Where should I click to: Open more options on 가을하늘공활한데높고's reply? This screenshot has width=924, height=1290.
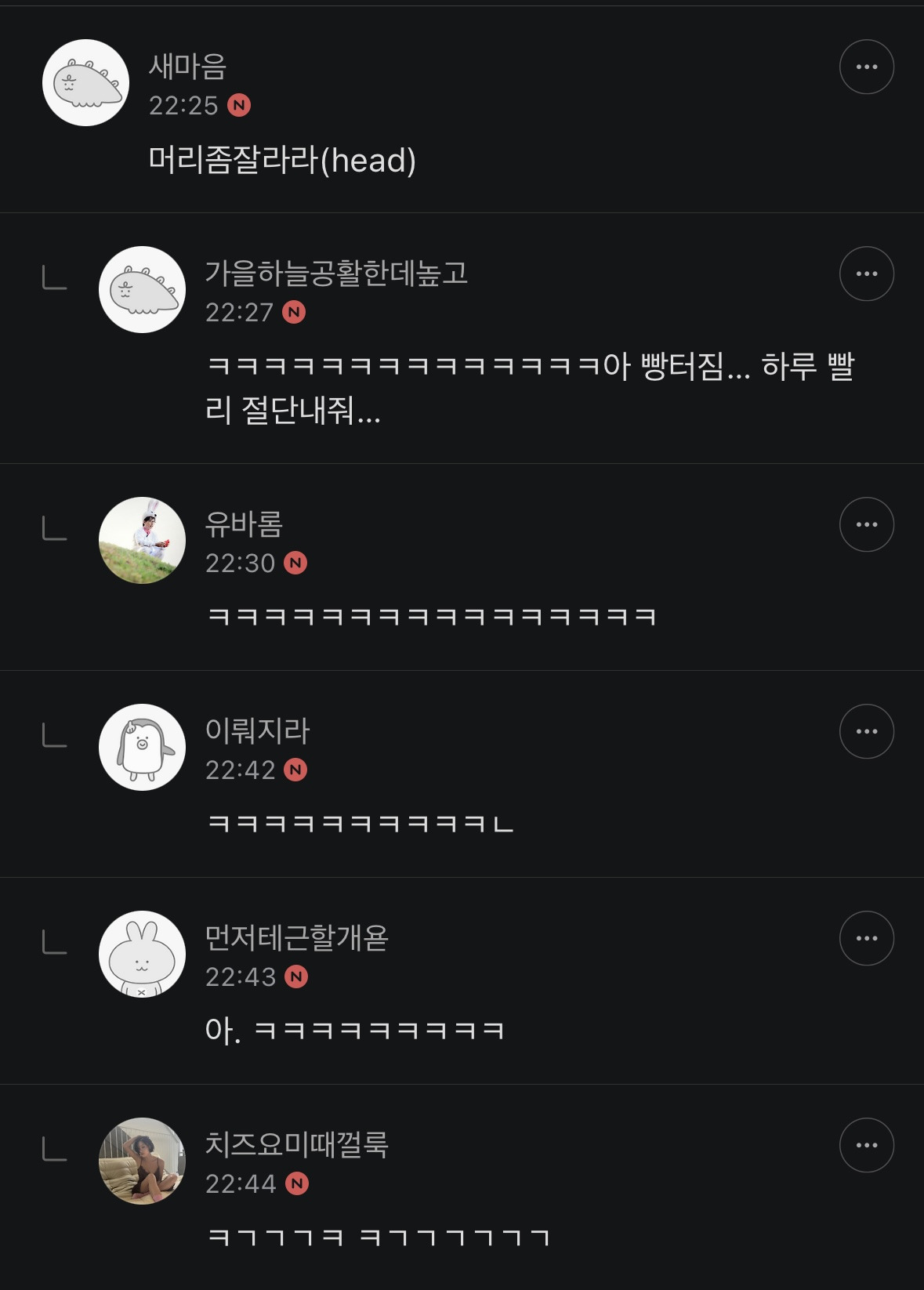click(866, 274)
